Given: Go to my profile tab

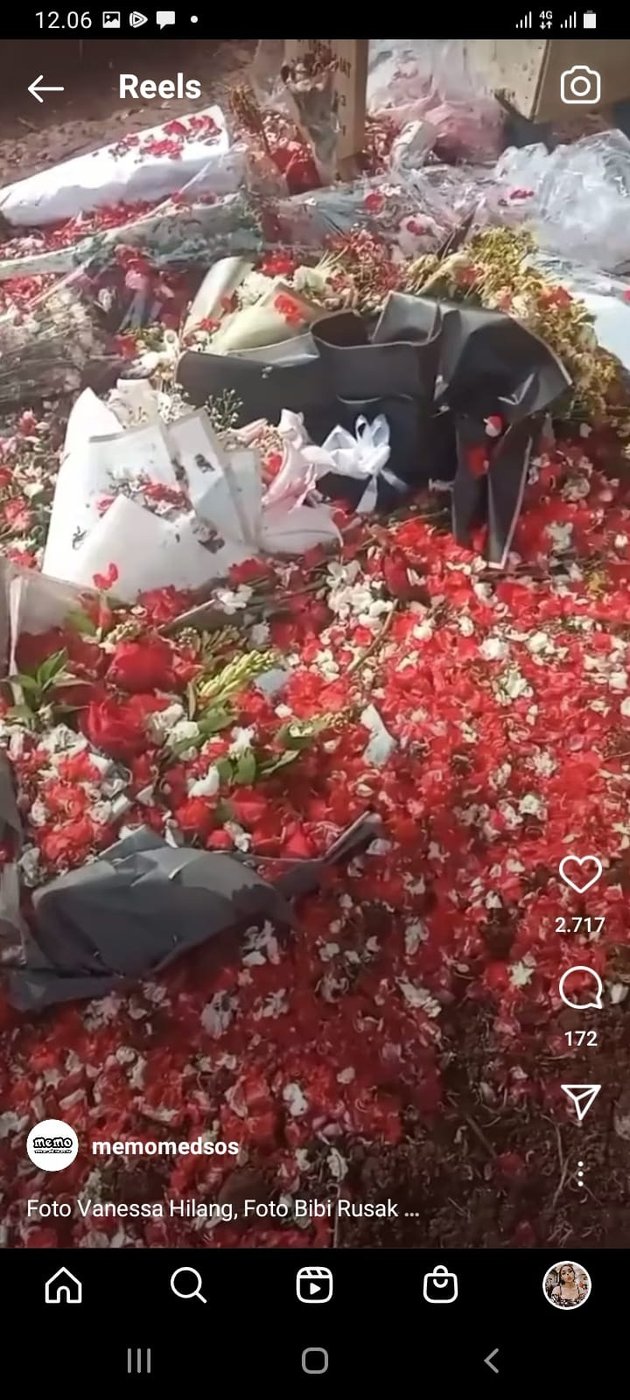Looking at the screenshot, I should coord(567,1285).
